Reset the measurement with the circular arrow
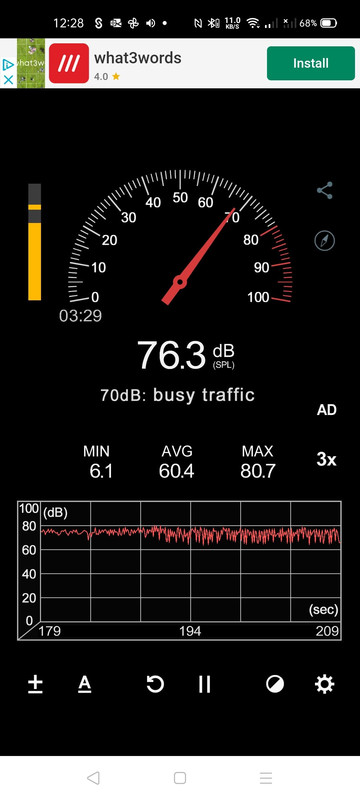Screen dimensions: 360x800 155,684
